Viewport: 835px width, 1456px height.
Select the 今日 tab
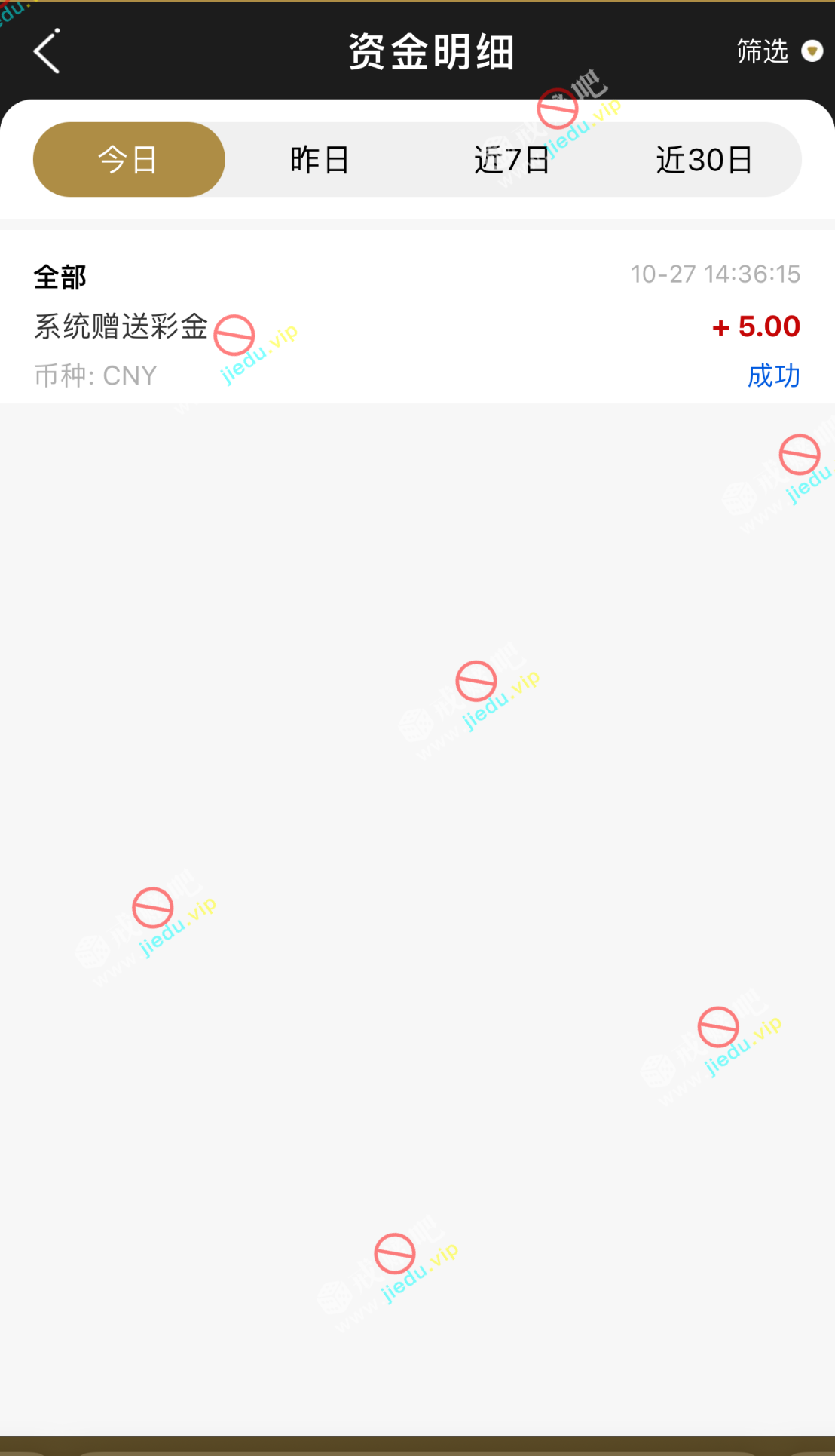click(x=129, y=160)
